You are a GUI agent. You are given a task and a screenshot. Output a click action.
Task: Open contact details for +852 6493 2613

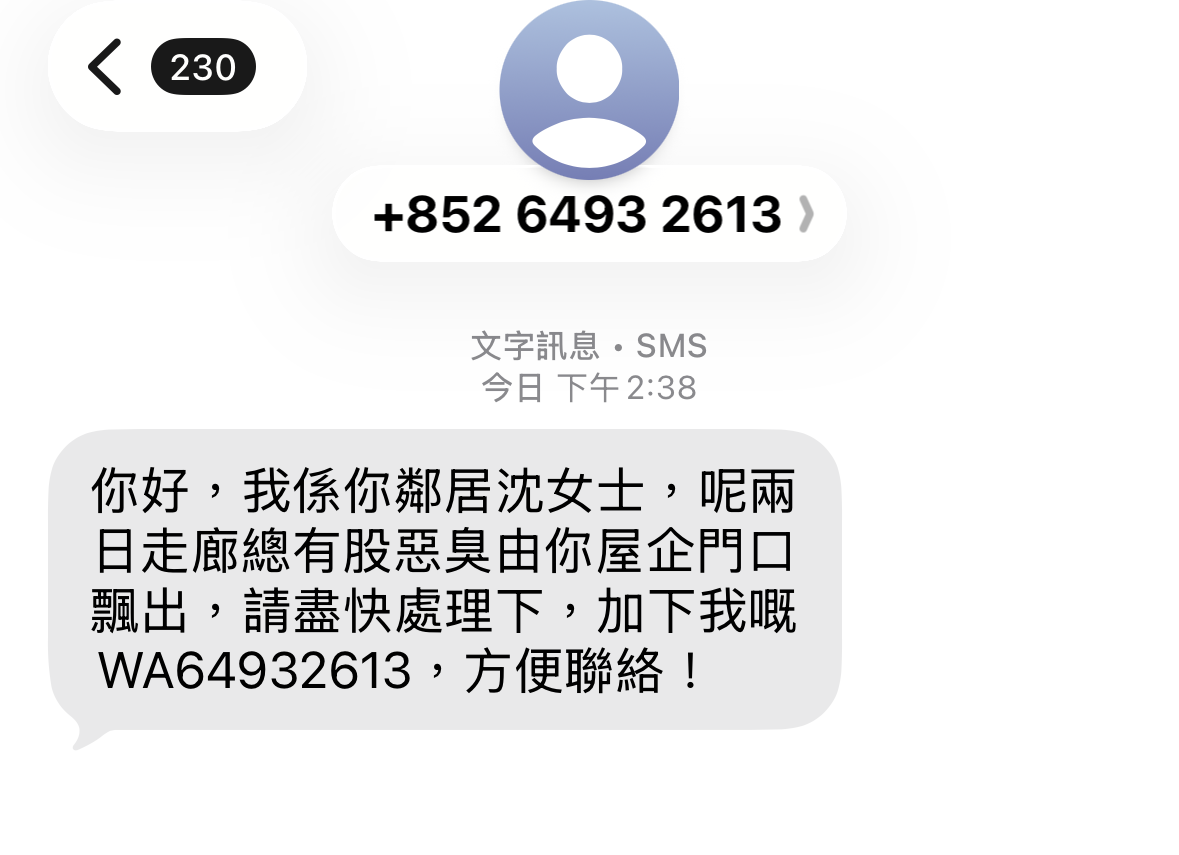click(x=589, y=215)
